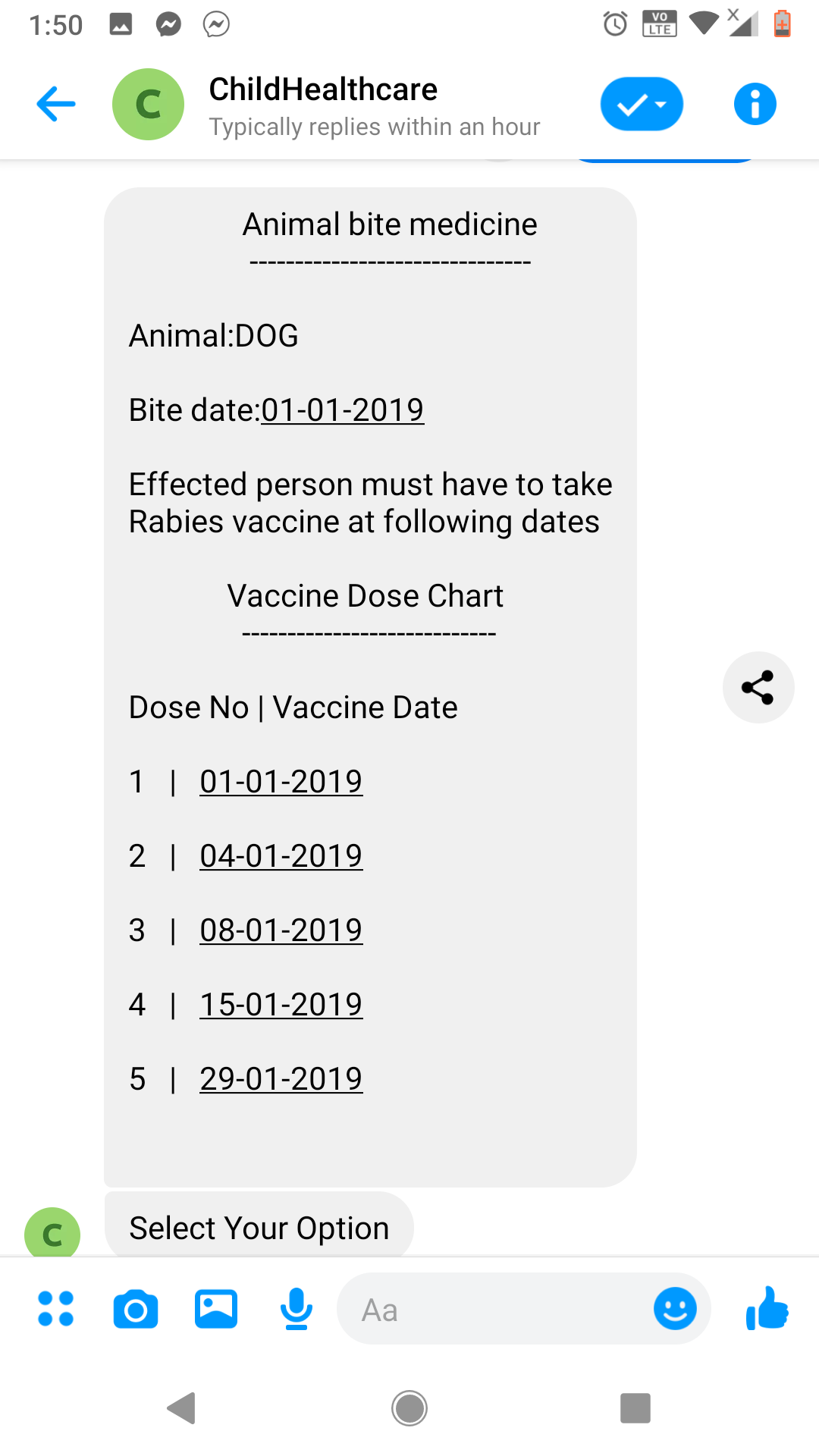819x1456 pixels.
Task: Open dose 4 date 15-01-2019
Action: [x=281, y=1005]
